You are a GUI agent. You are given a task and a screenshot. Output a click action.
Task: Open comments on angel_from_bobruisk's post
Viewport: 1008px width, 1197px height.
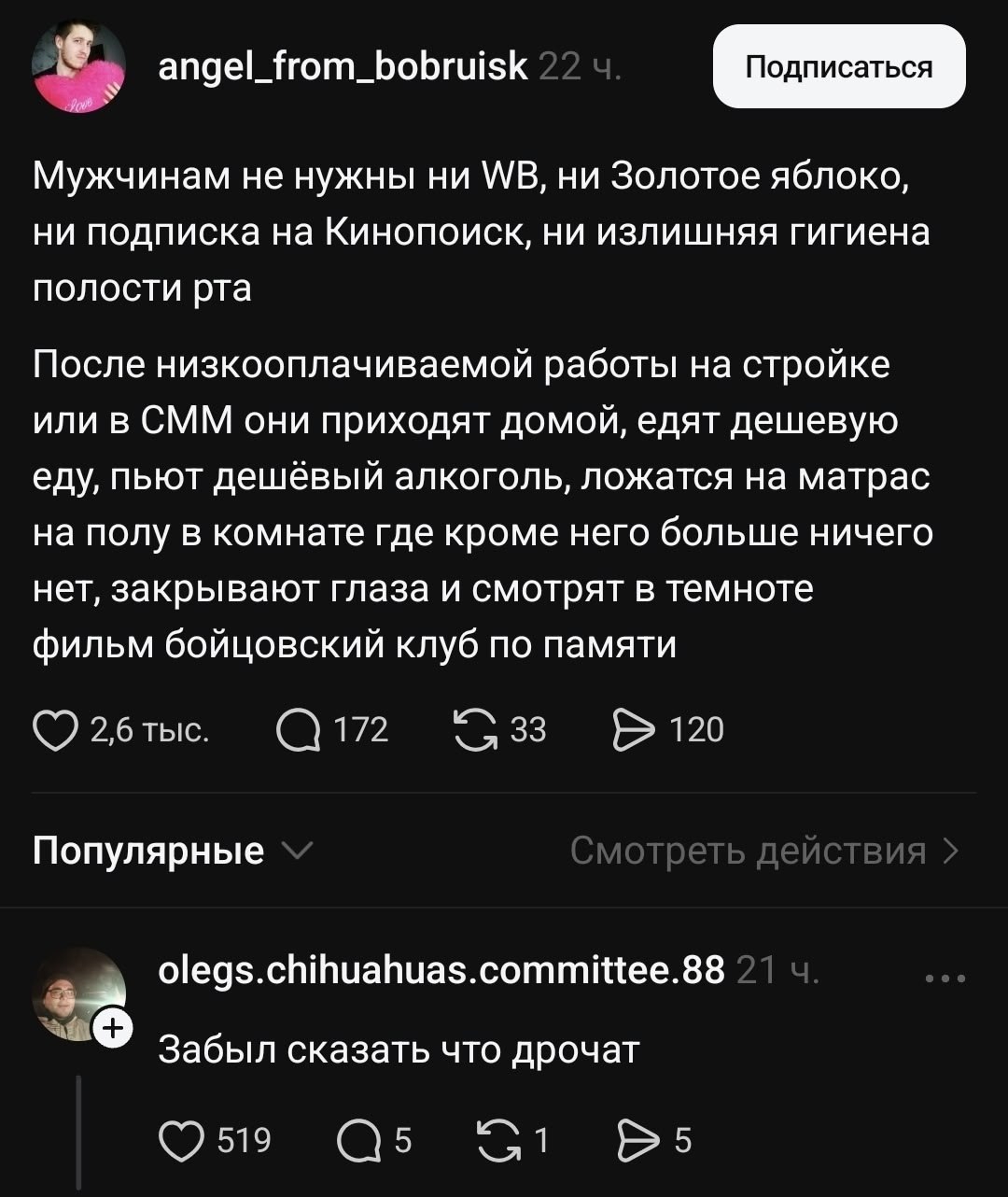299,730
